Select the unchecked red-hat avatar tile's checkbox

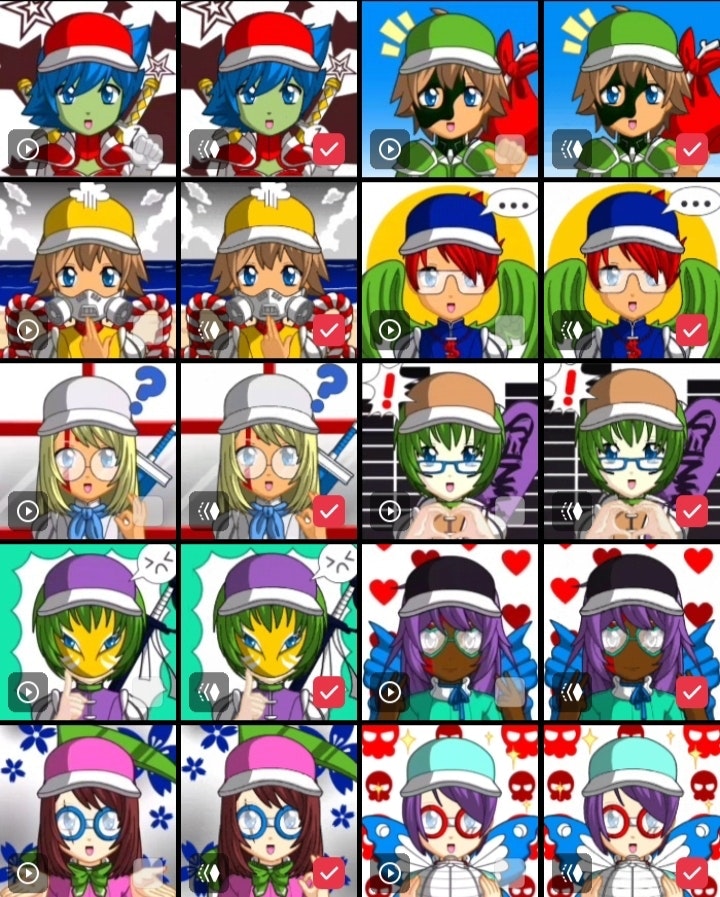147,150
